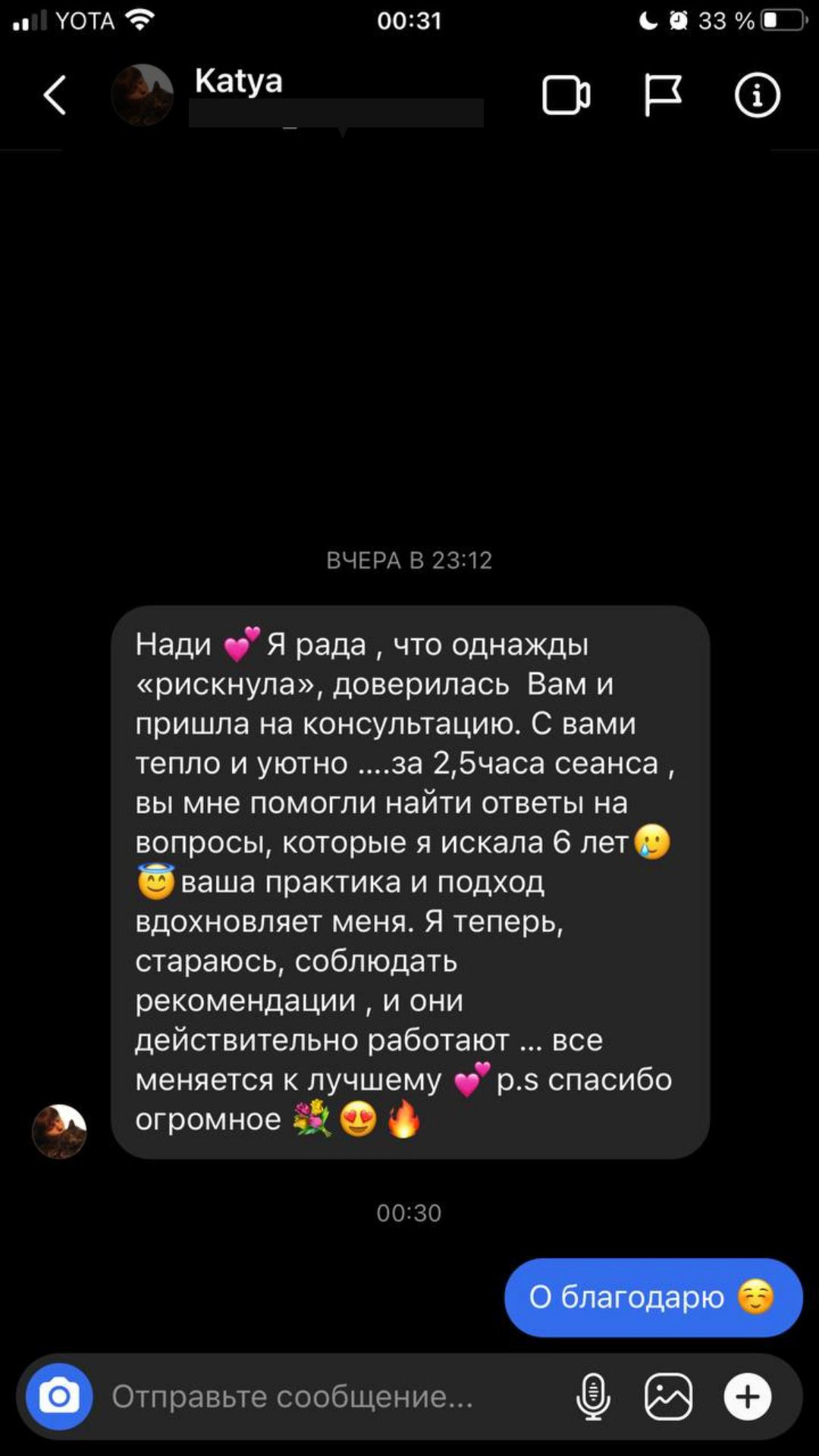Launch the camera from the message bar
This screenshot has height=1456, width=819.
click(x=59, y=1396)
